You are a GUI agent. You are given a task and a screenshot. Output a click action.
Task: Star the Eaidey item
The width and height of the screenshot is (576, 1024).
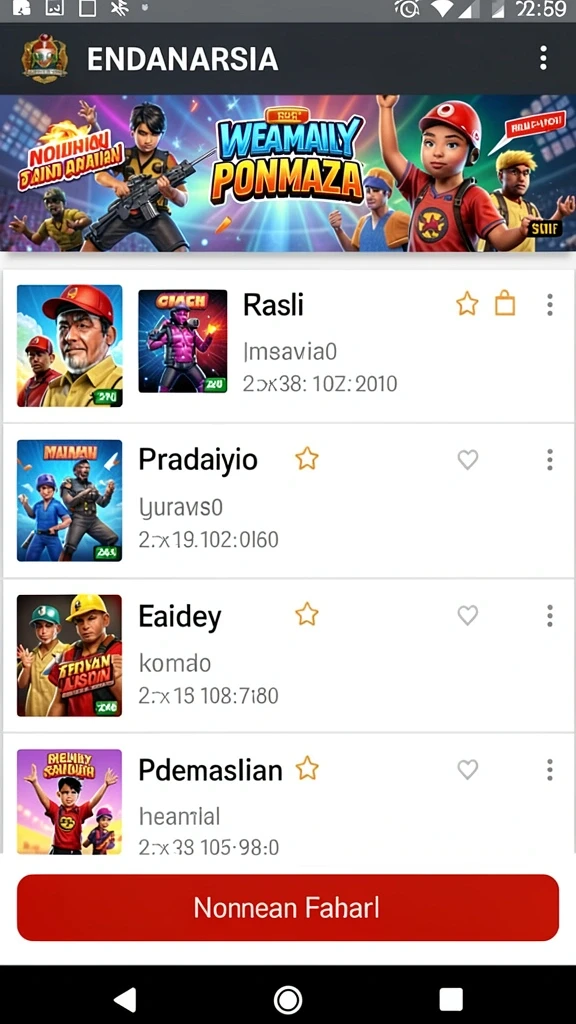tap(306, 615)
